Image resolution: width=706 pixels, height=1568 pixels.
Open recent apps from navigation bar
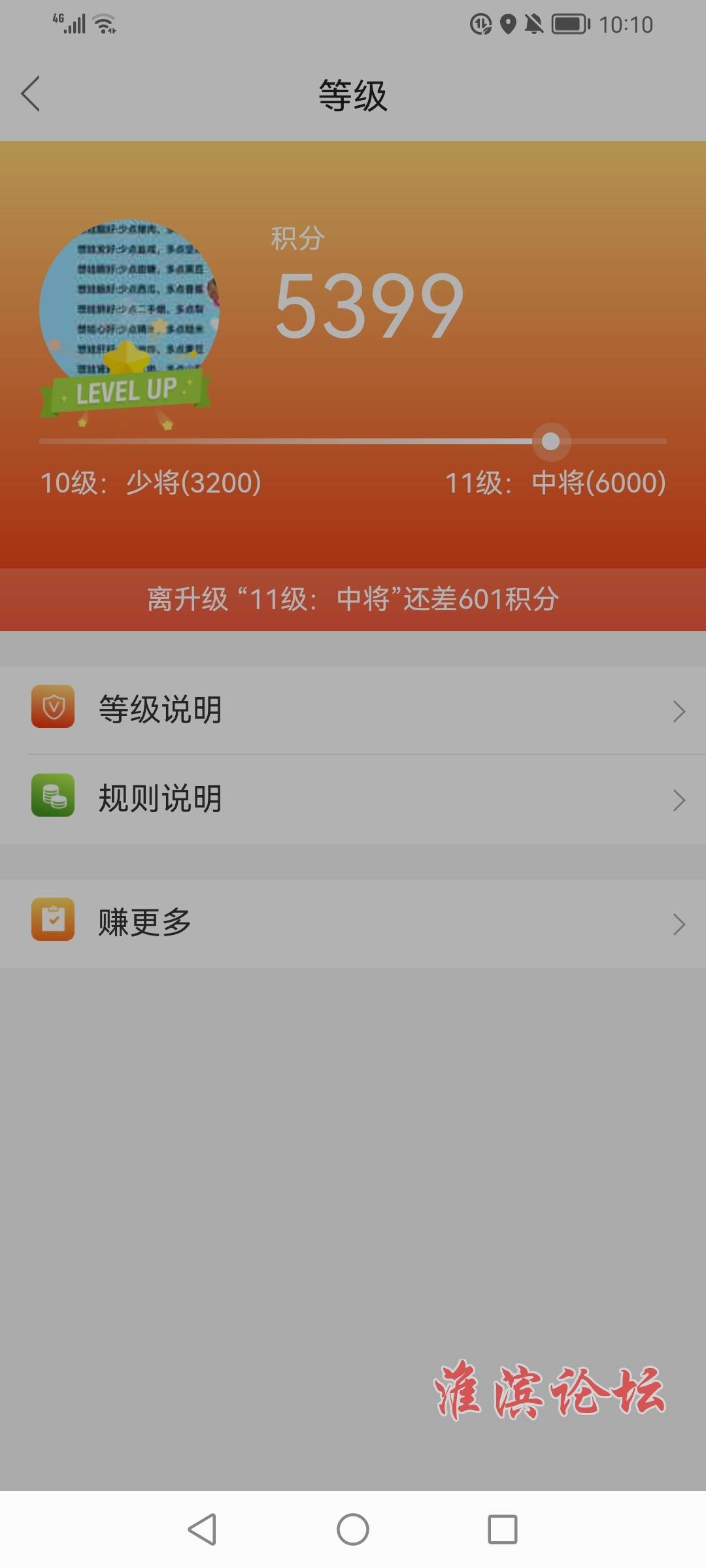[502, 1529]
